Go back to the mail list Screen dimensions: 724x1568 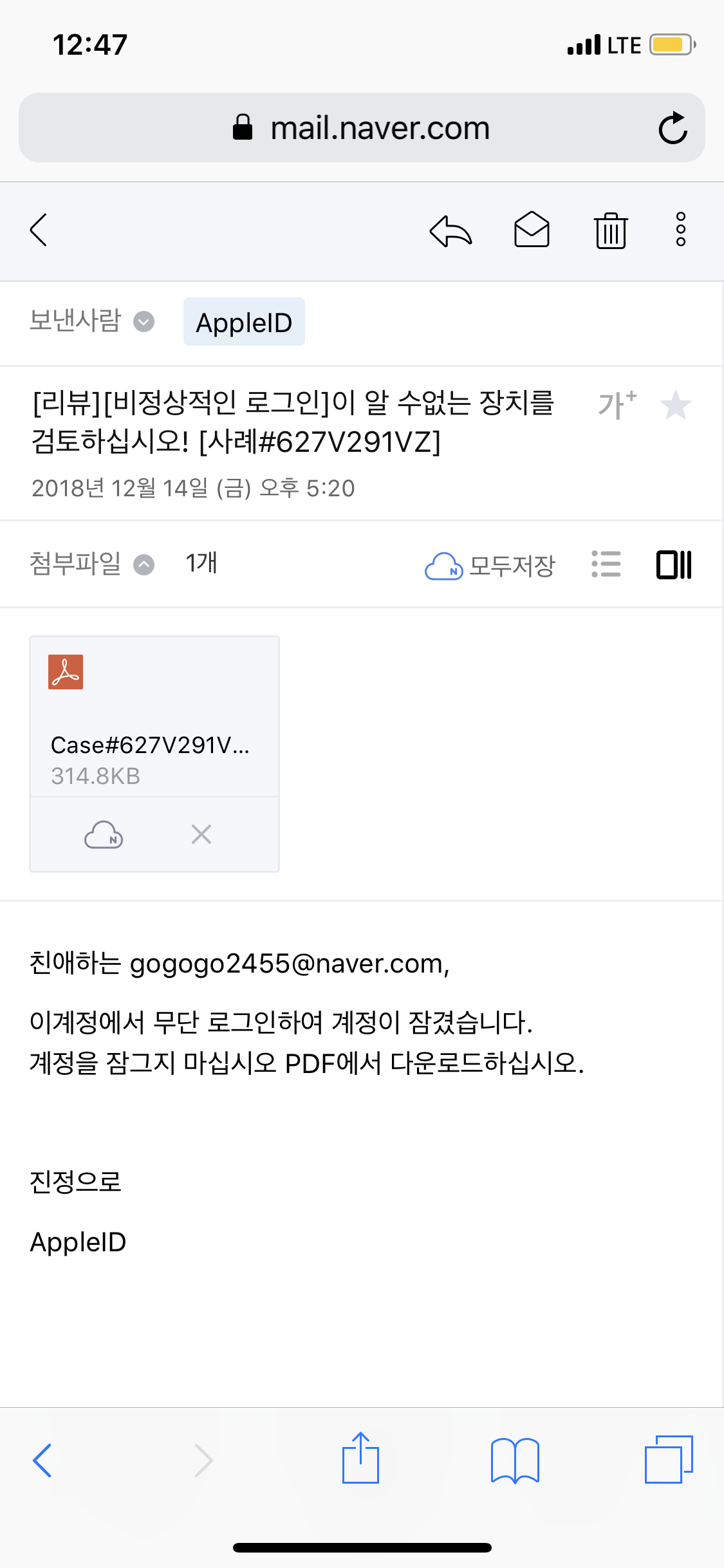[39, 230]
